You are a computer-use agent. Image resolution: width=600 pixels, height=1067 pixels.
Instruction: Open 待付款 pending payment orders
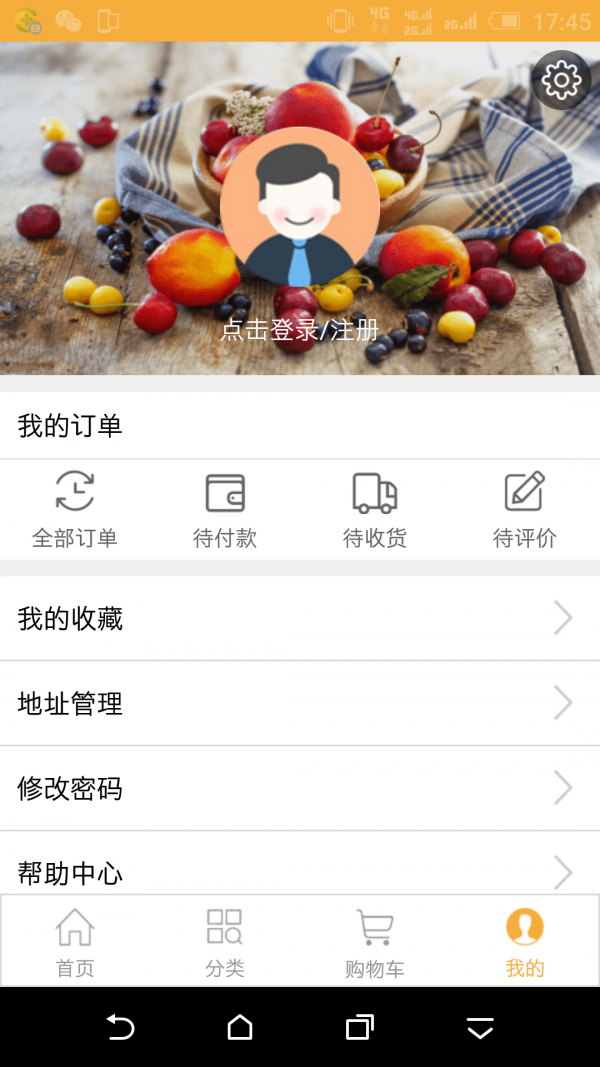click(x=225, y=510)
